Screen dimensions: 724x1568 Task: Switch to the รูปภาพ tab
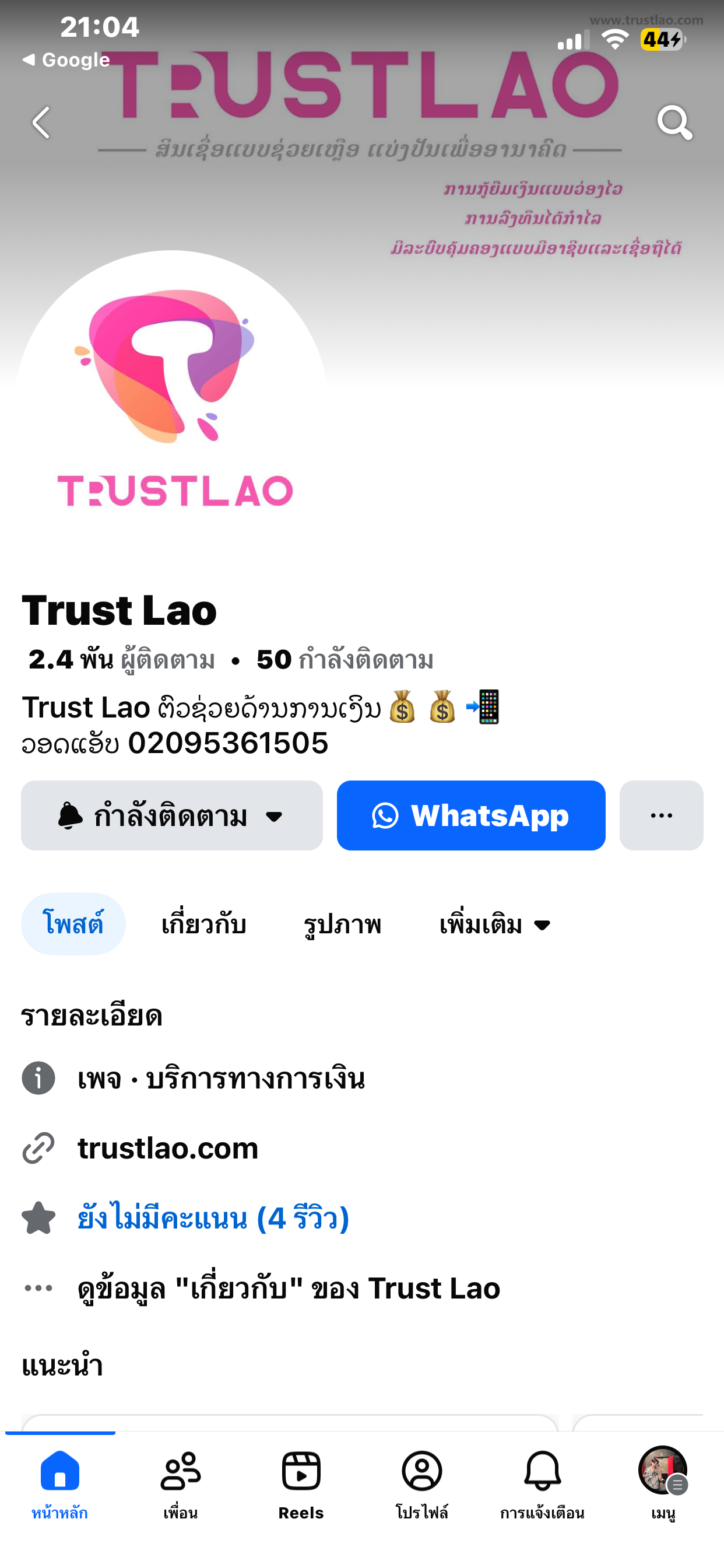pyautogui.click(x=343, y=924)
